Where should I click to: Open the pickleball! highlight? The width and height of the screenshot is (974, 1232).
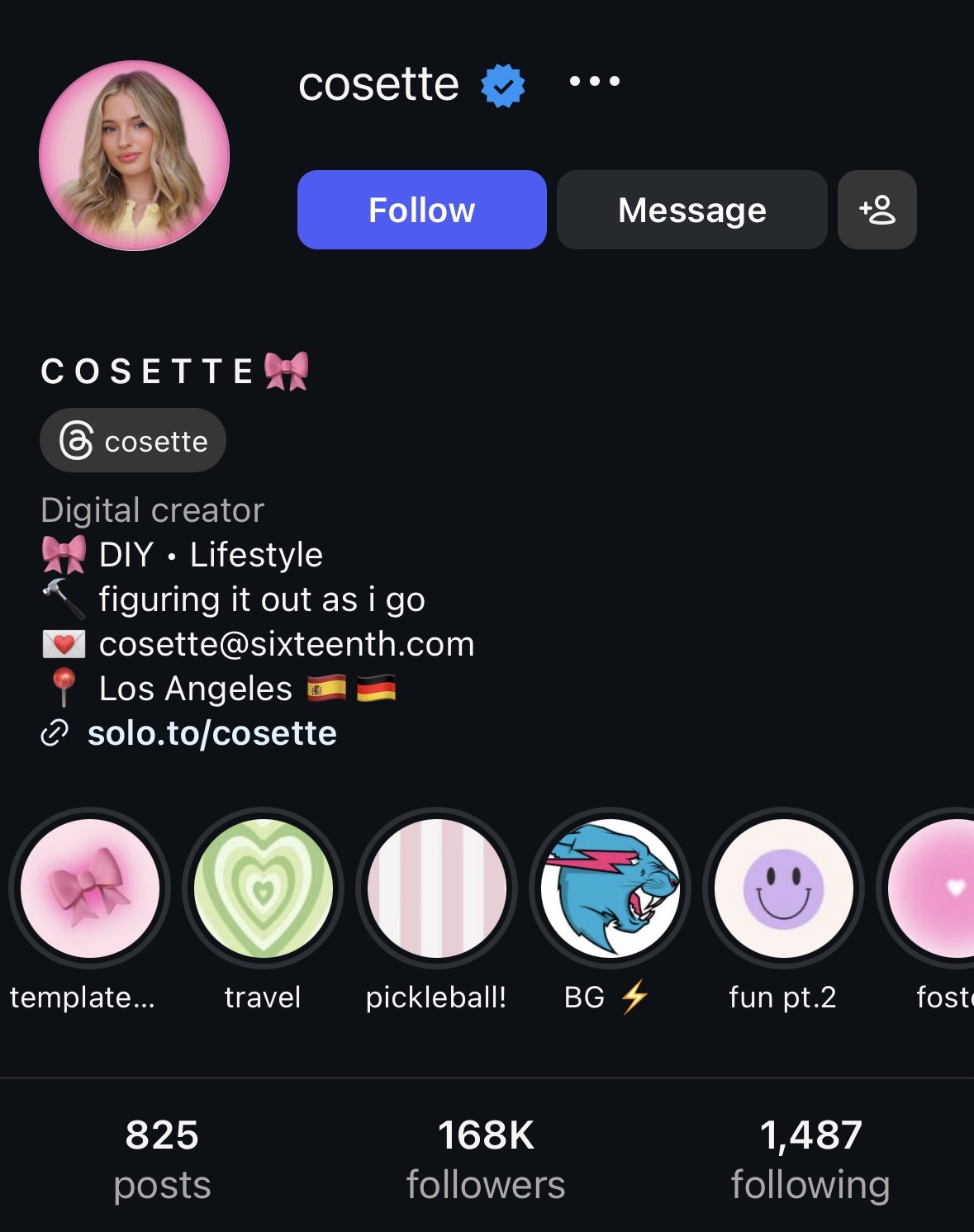click(436, 888)
